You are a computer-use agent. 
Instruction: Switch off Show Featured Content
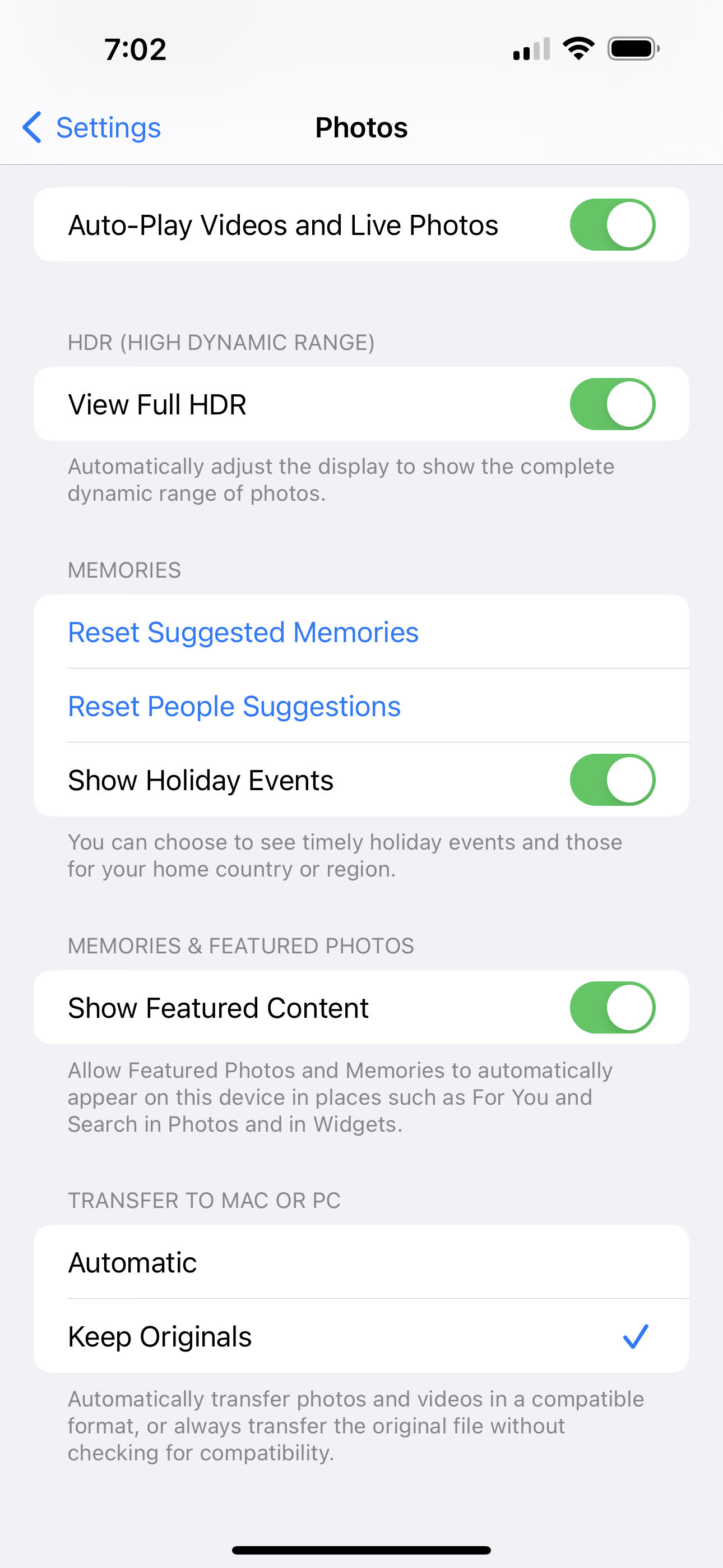point(612,1007)
